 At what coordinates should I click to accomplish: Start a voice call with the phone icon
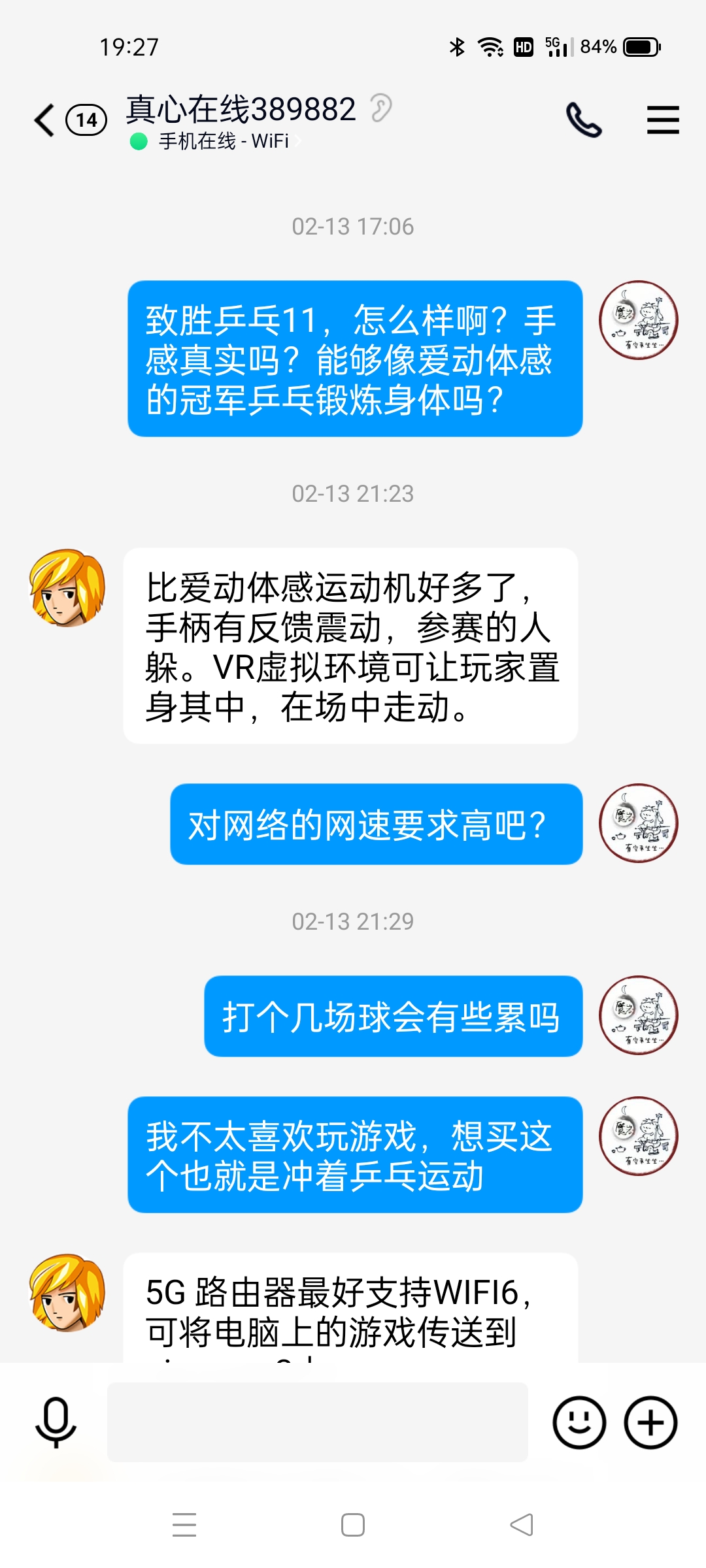coord(582,120)
